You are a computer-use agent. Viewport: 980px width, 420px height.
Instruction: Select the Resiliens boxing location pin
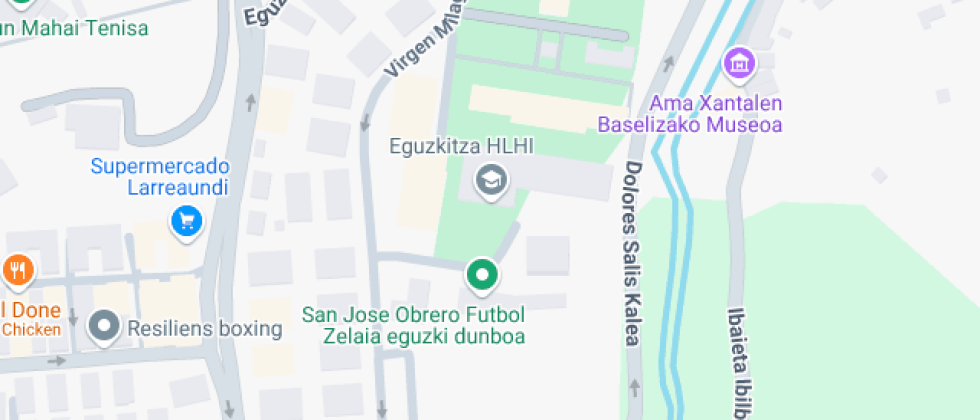(104, 325)
